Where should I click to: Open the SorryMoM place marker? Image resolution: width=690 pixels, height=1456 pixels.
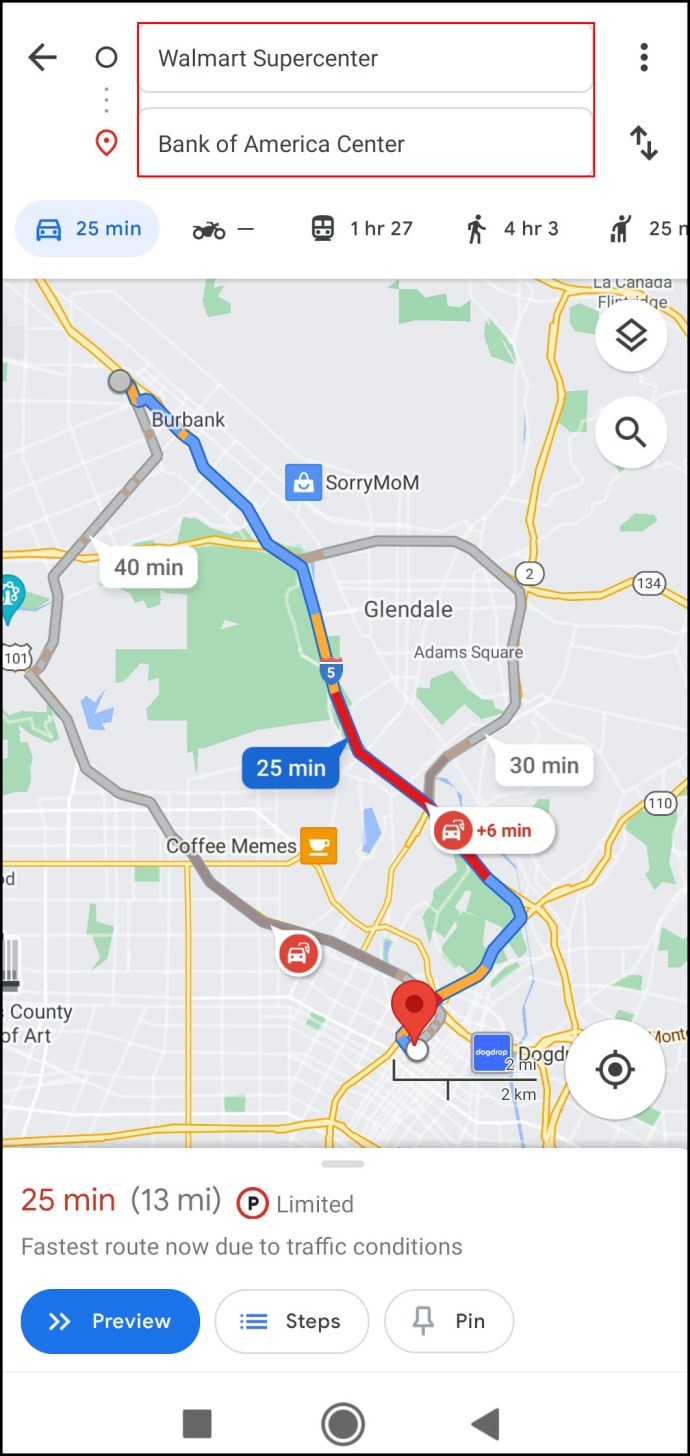[x=301, y=483]
